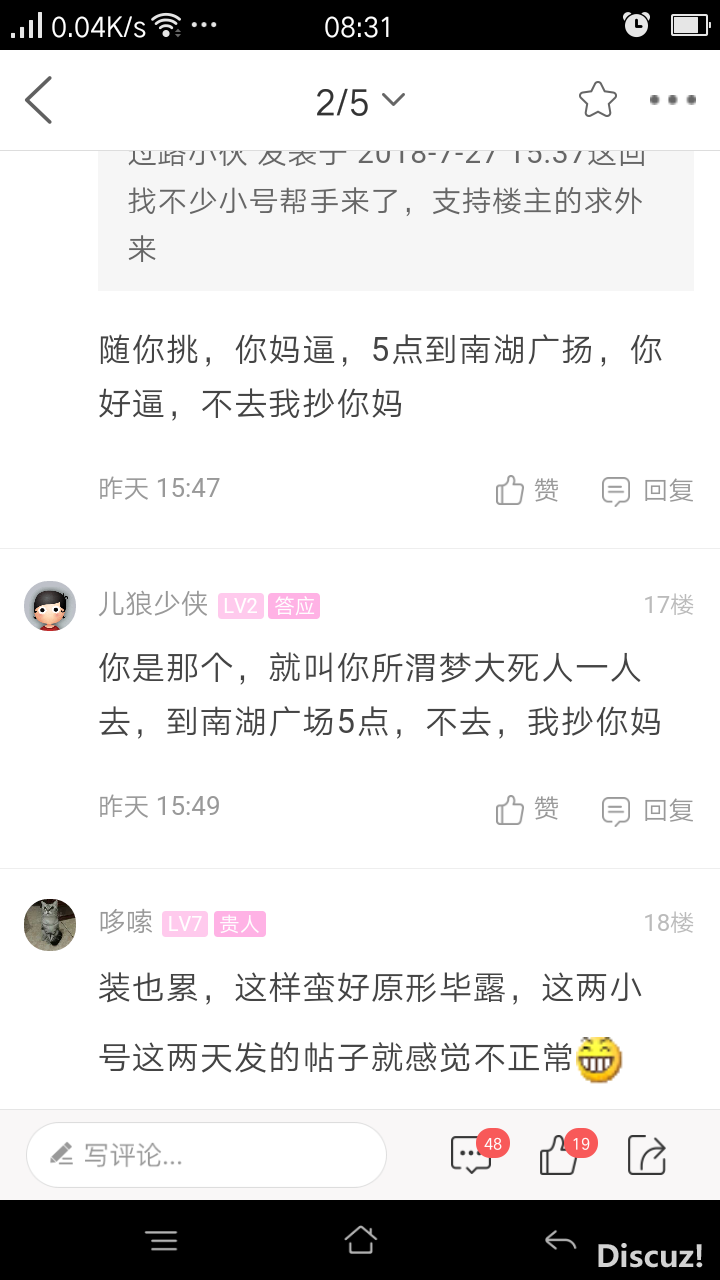Like the 17楼 comment by 儿狼少侠
720x1280 pixels.
pos(527,810)
